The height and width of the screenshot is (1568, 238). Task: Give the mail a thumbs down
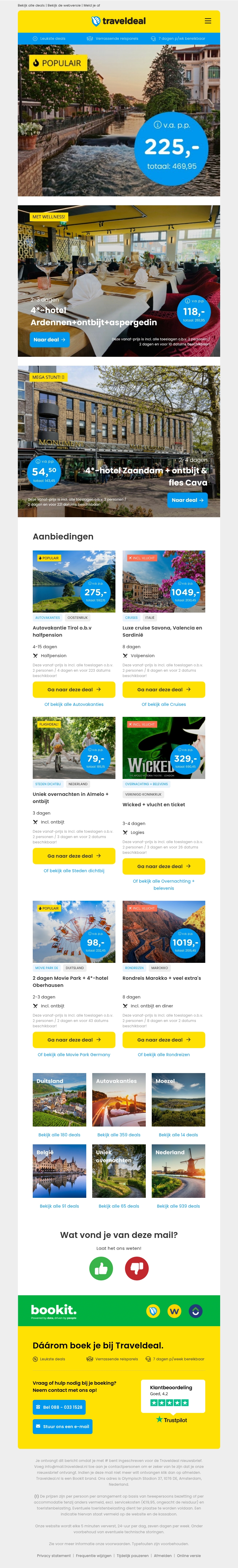pos(137,1269)
